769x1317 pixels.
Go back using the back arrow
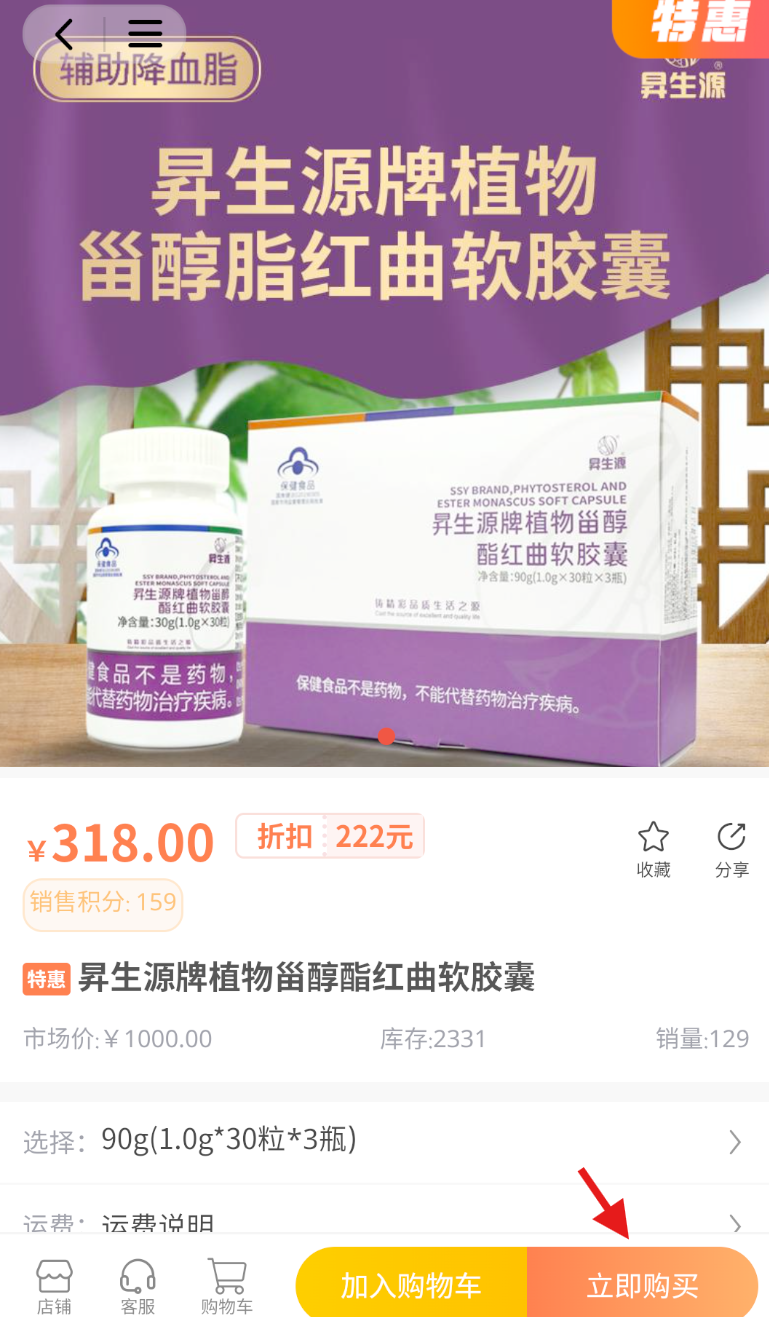pos(64,35)
